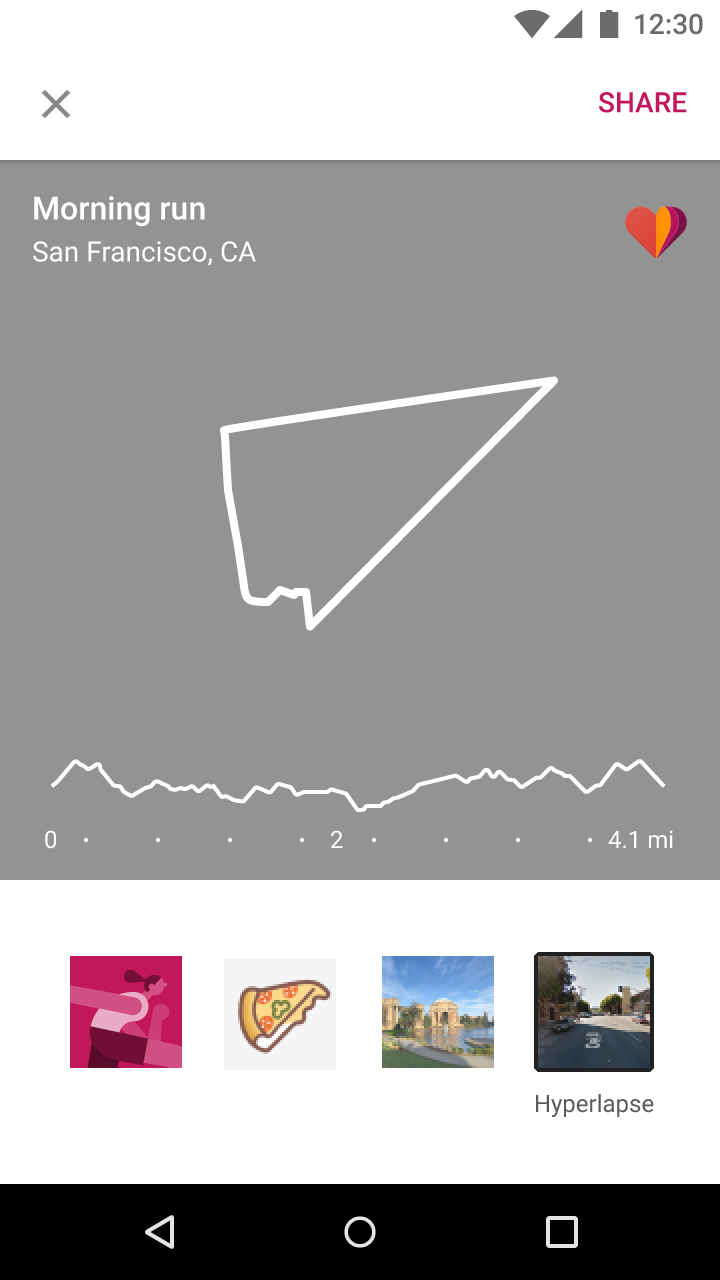Select the Hyperlapse street view thumbnail

pyautogui.click(x=594, y=1012)
